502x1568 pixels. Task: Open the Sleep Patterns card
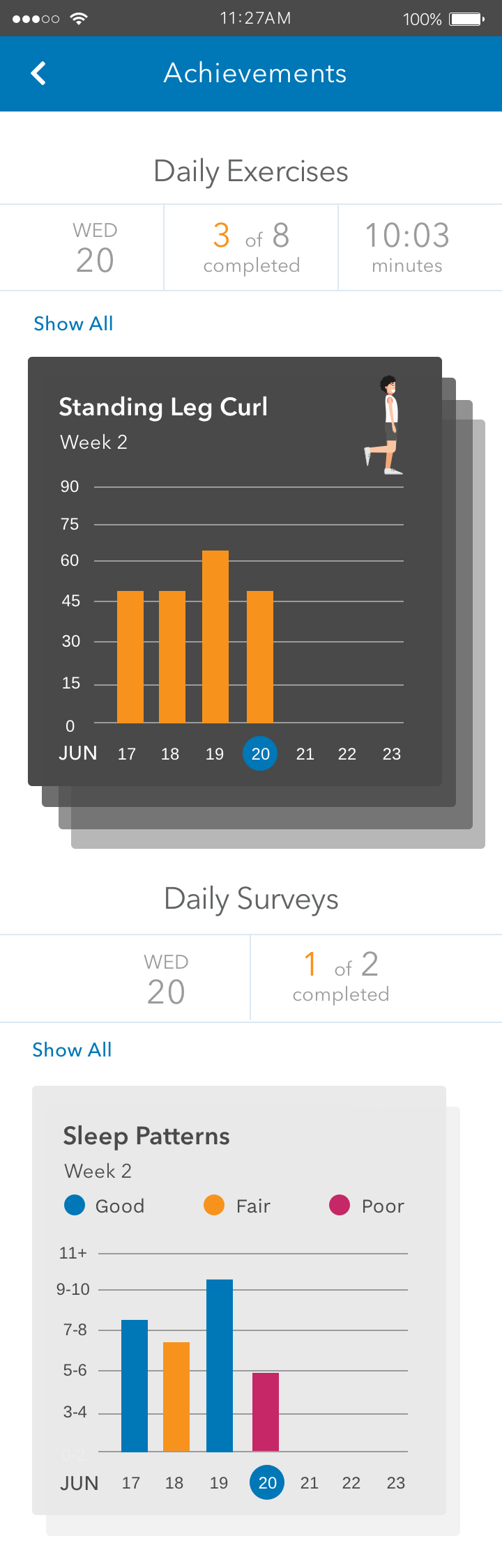tap(239, 1300)
